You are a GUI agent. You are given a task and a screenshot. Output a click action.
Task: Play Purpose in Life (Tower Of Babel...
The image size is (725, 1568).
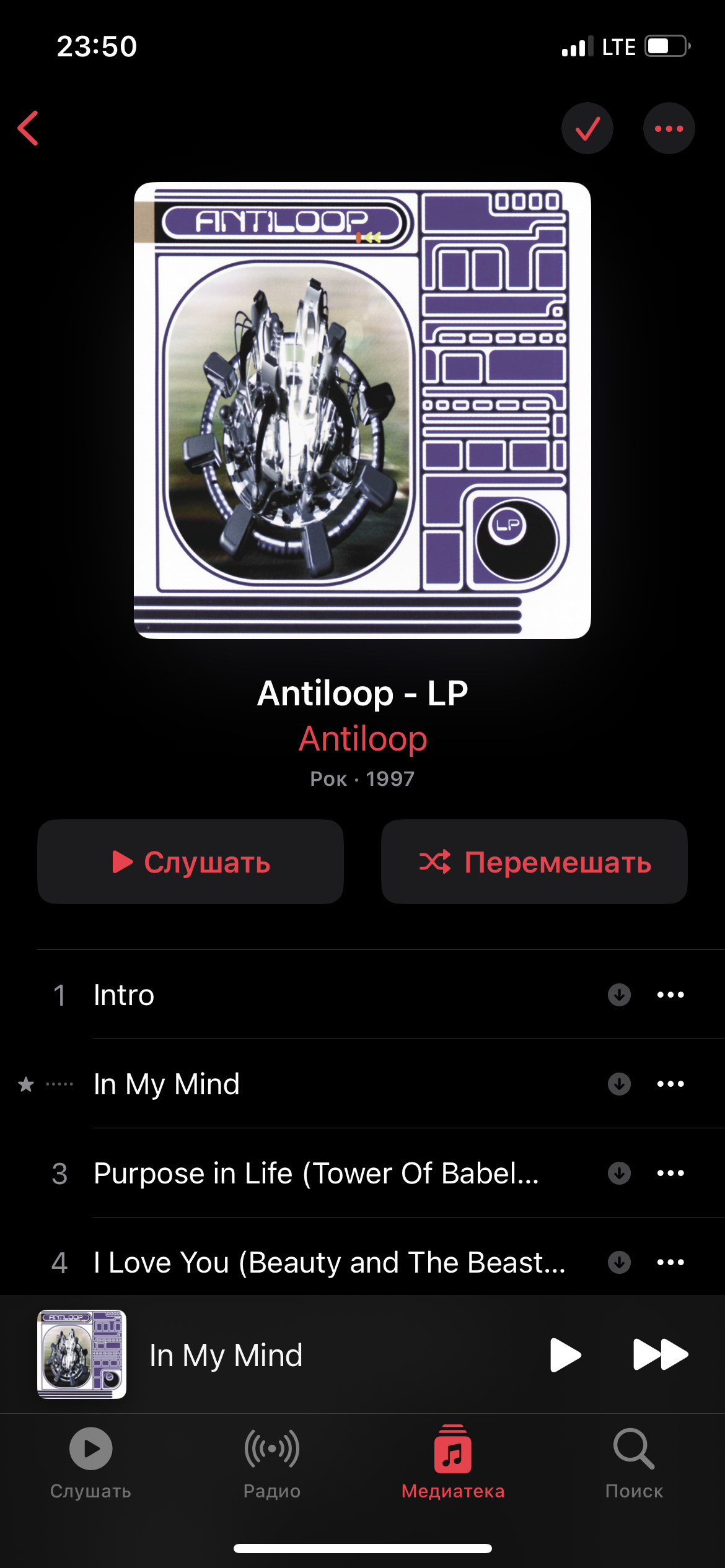pyautogui.click(x=316, y=1174)
